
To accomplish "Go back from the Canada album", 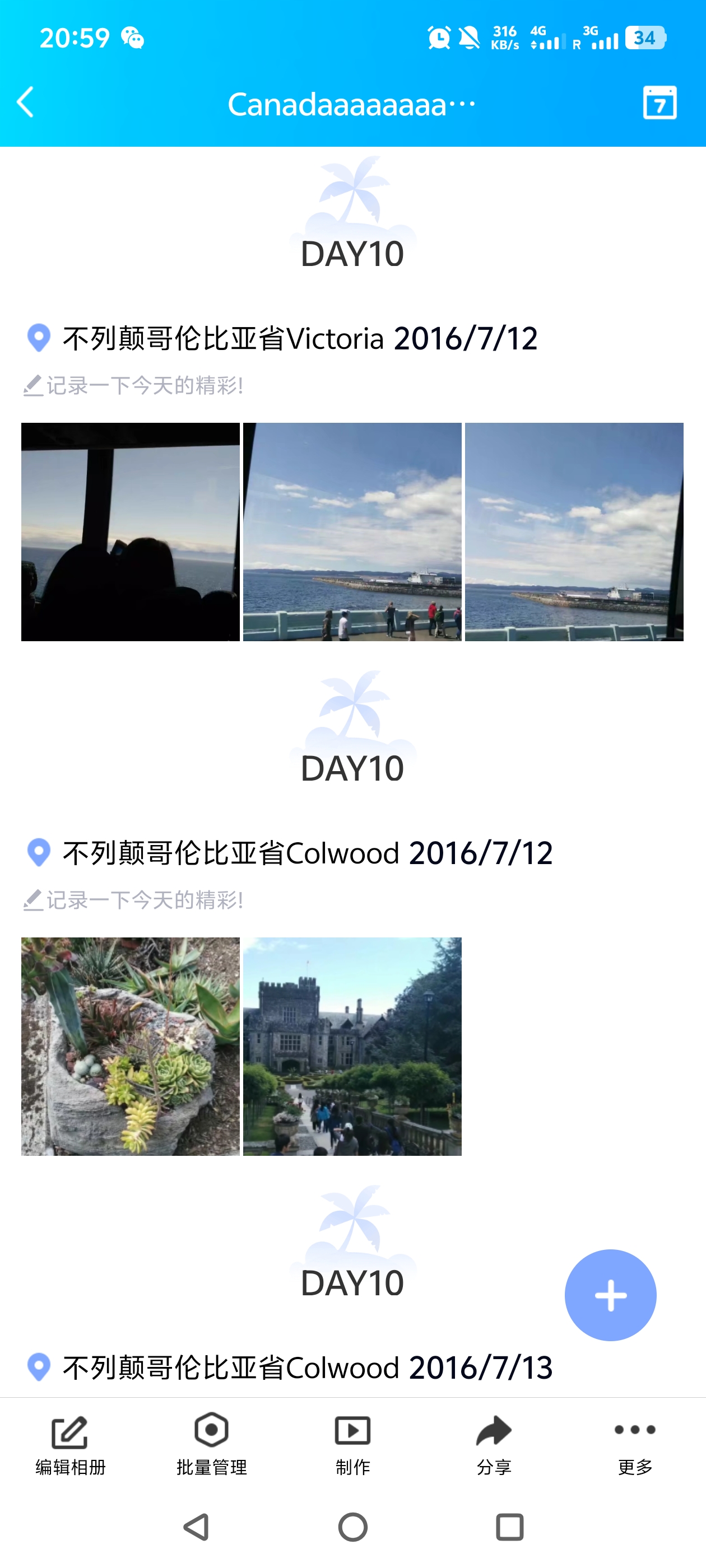I will click(x=26, y=102).
